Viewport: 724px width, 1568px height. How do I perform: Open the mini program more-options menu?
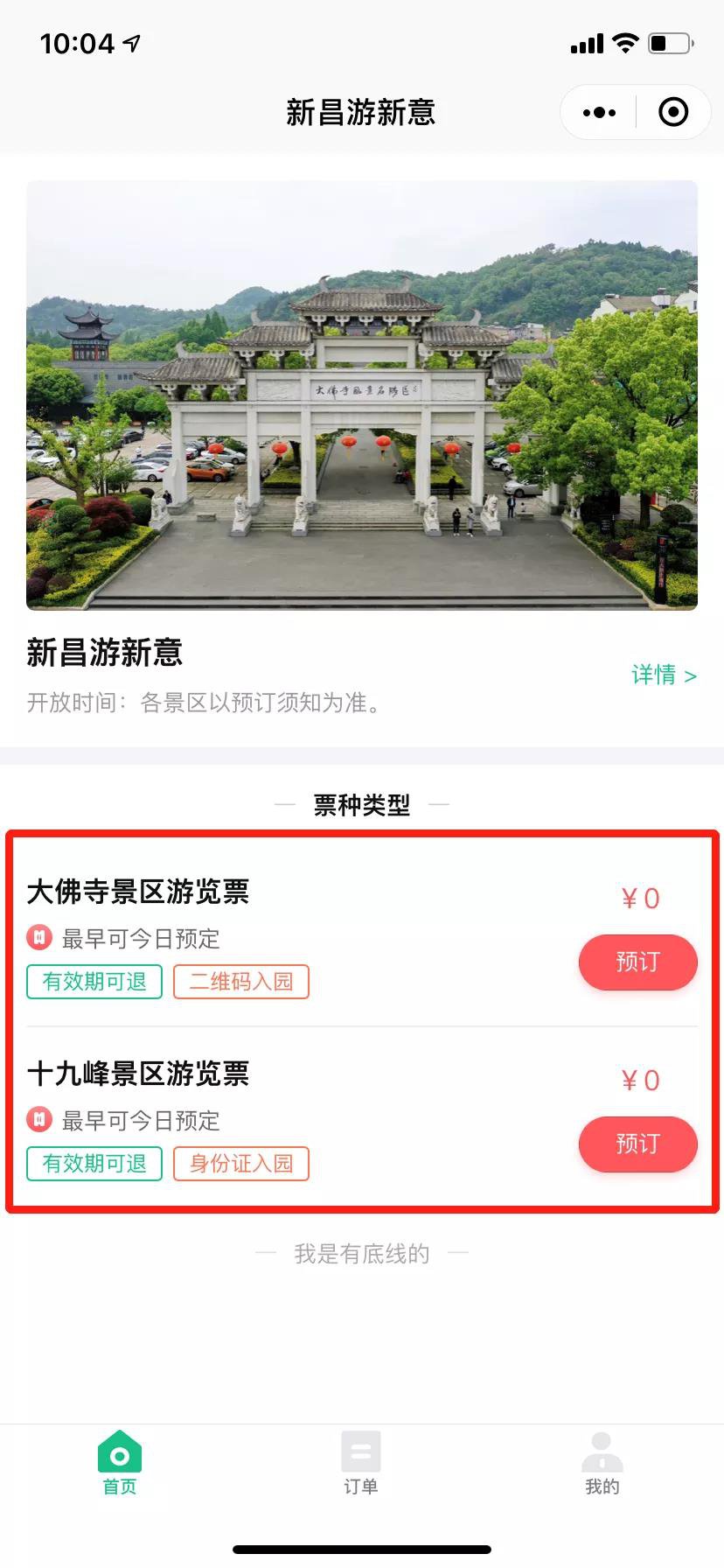point(599,113)
